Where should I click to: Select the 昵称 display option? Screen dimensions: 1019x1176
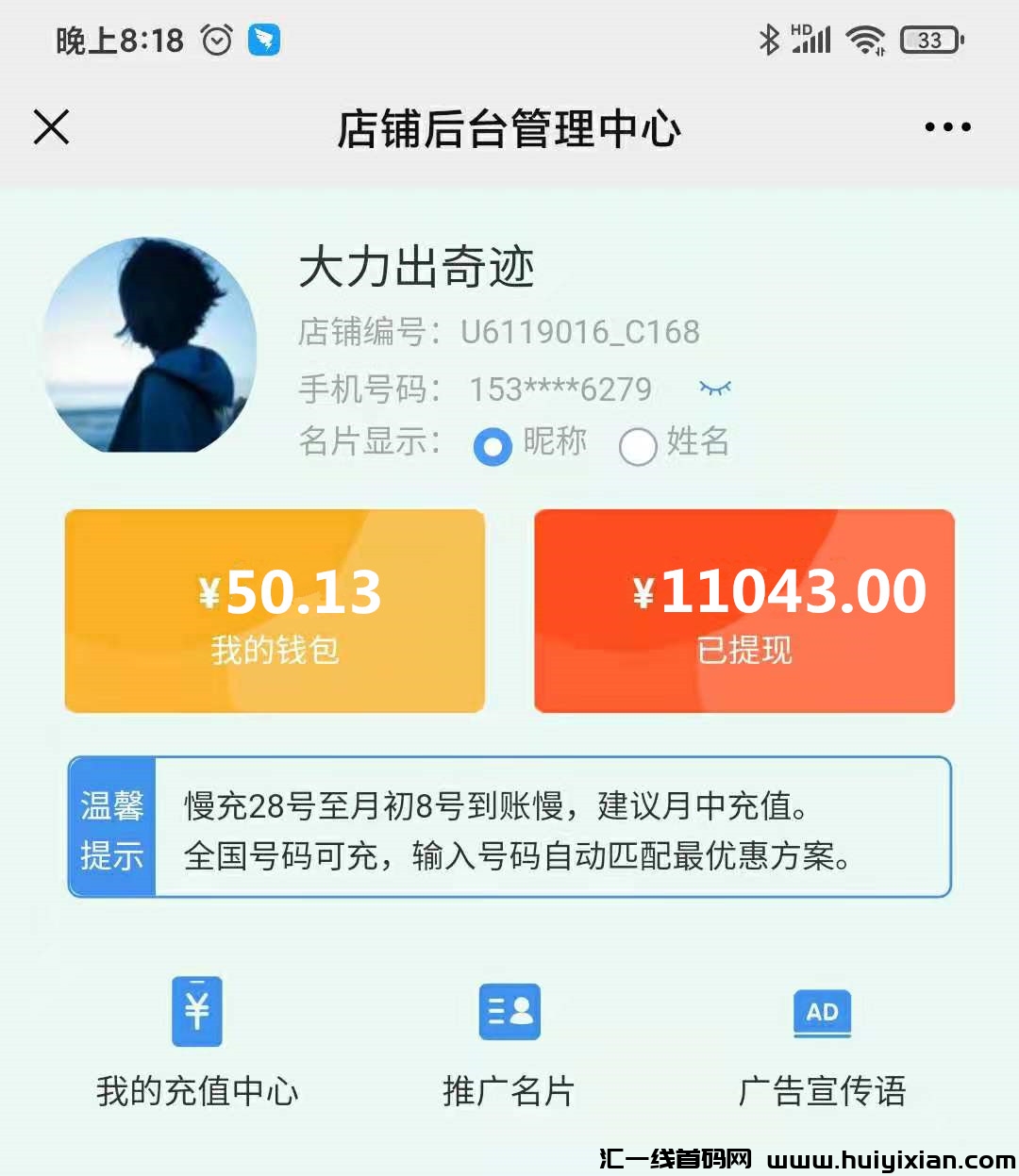click(493, 446)
